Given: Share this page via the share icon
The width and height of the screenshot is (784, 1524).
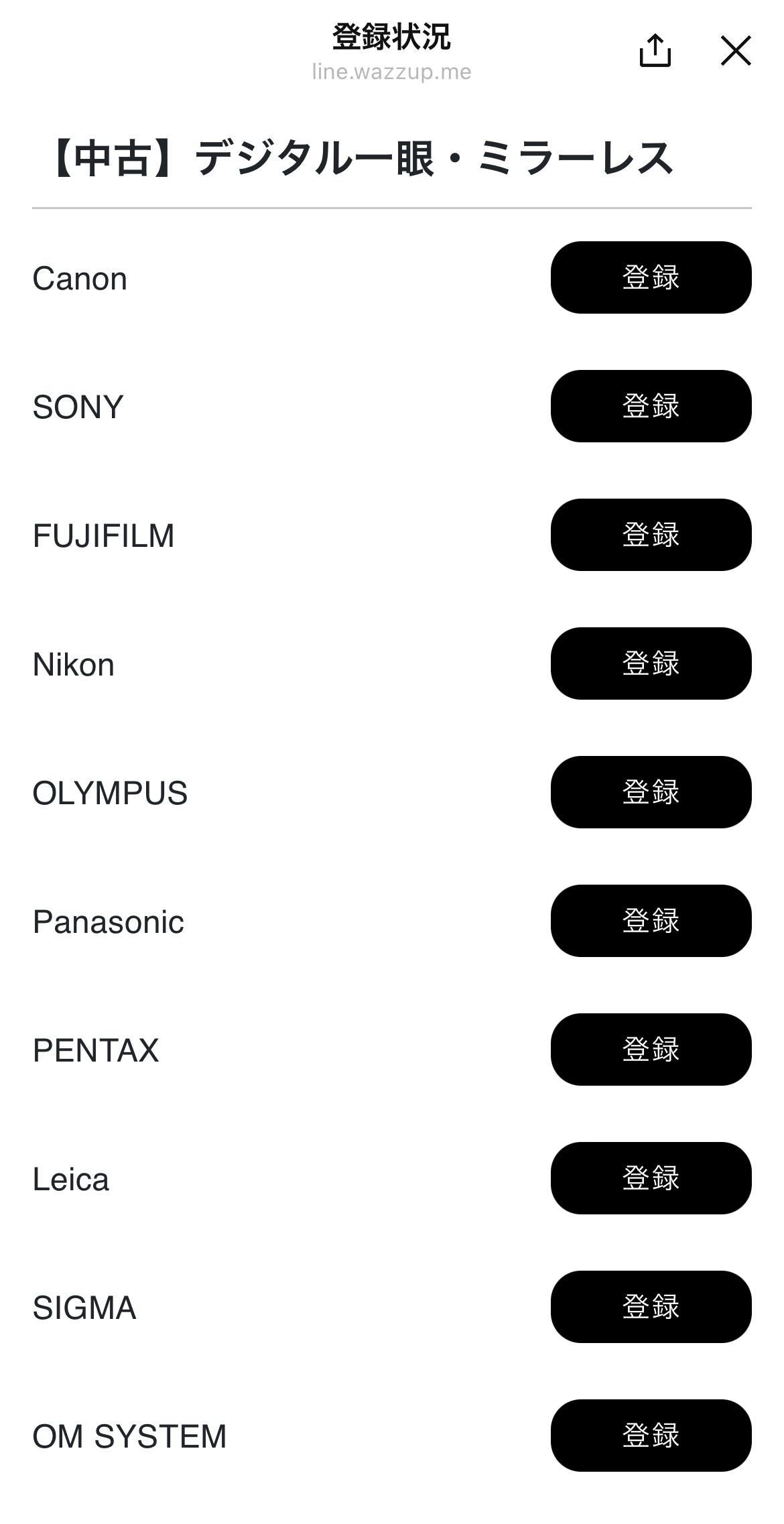Looking at the screenshot, I should pyautogui.click(x=655, y=51).
